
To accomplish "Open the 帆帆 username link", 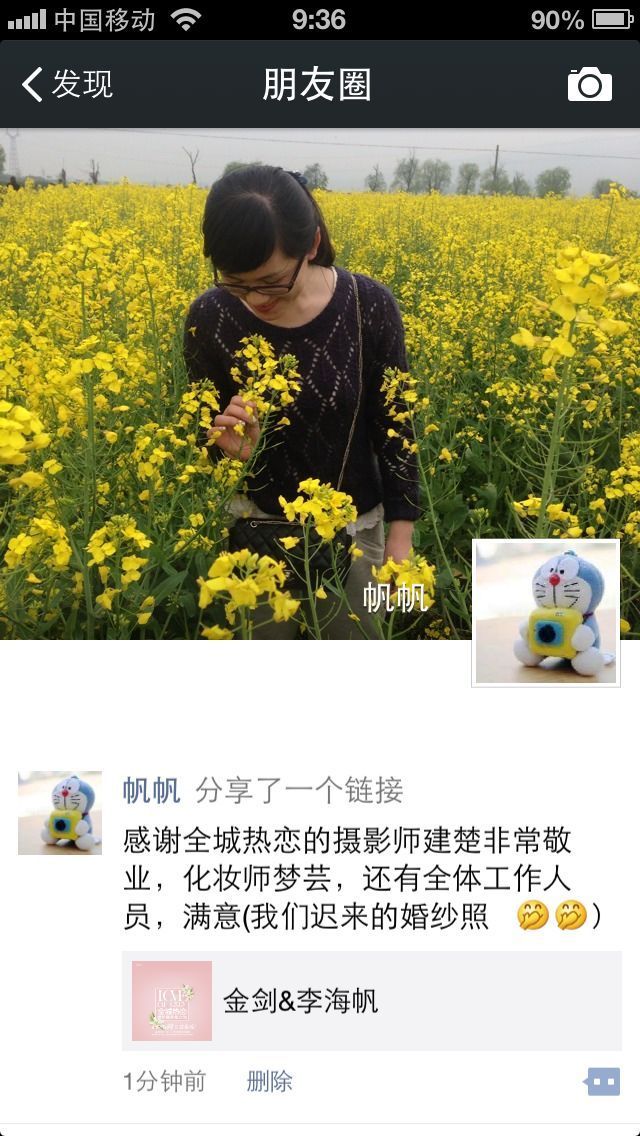I will click(x=151, y=790).
